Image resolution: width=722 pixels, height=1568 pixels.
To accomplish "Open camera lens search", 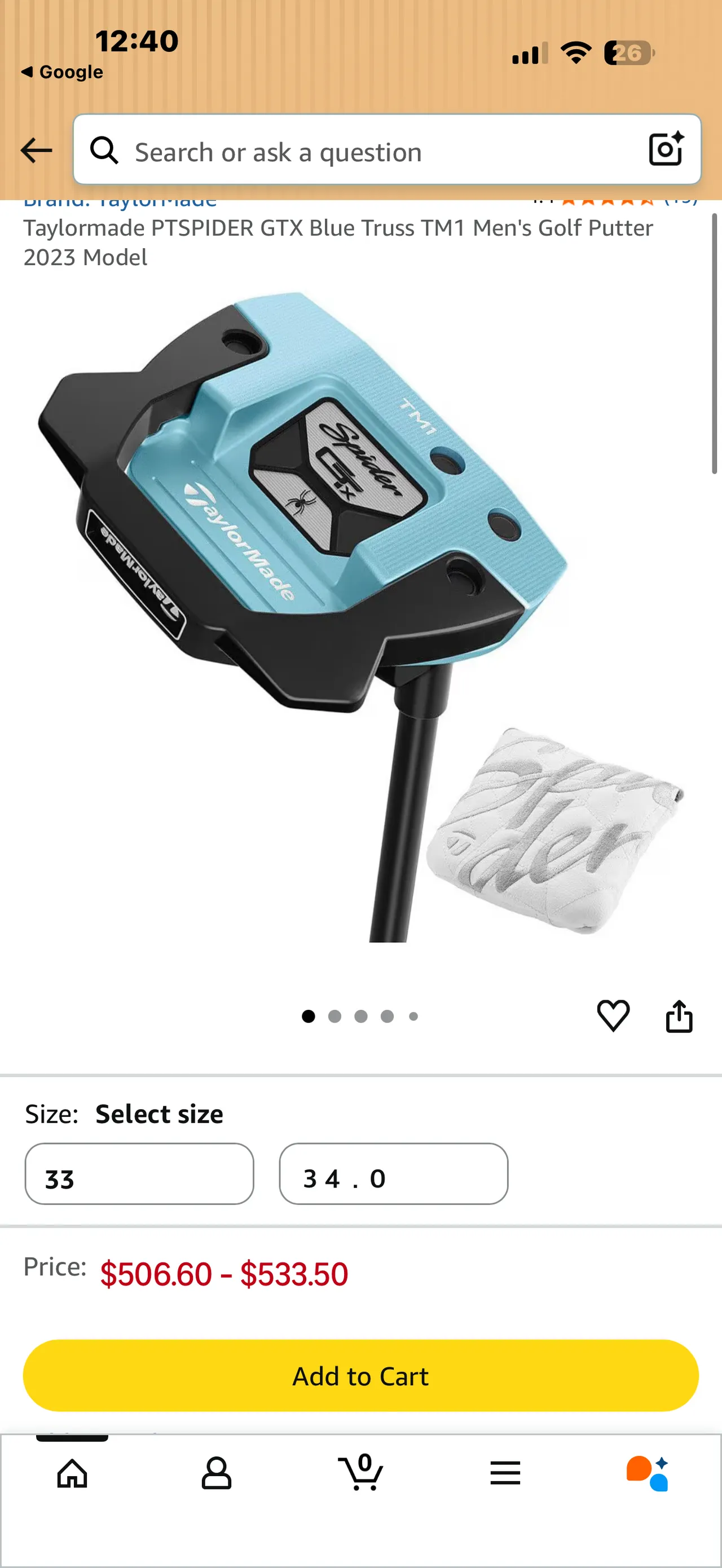I will coord(666,149).
